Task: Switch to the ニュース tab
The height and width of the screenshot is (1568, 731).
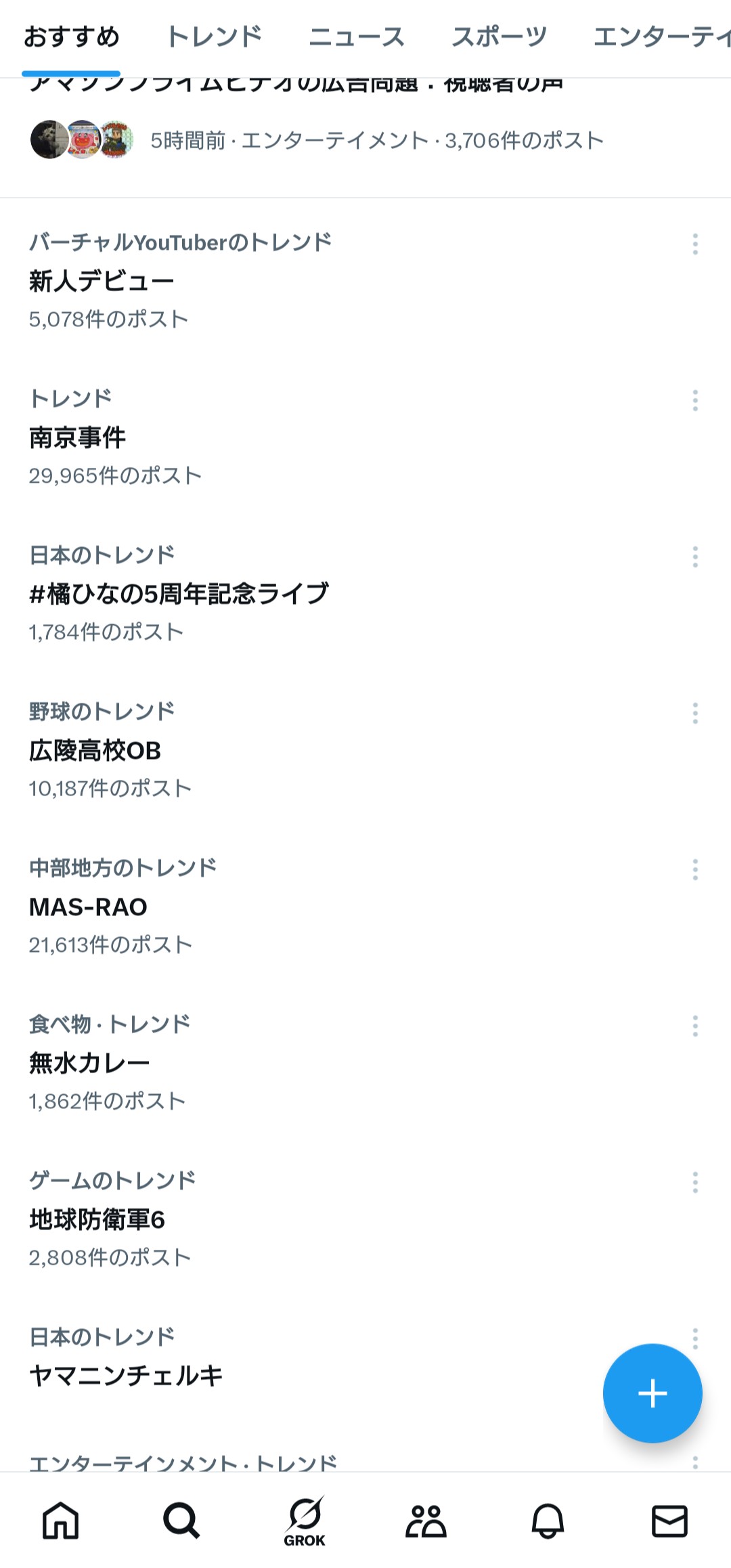Action: pos(357,37)
